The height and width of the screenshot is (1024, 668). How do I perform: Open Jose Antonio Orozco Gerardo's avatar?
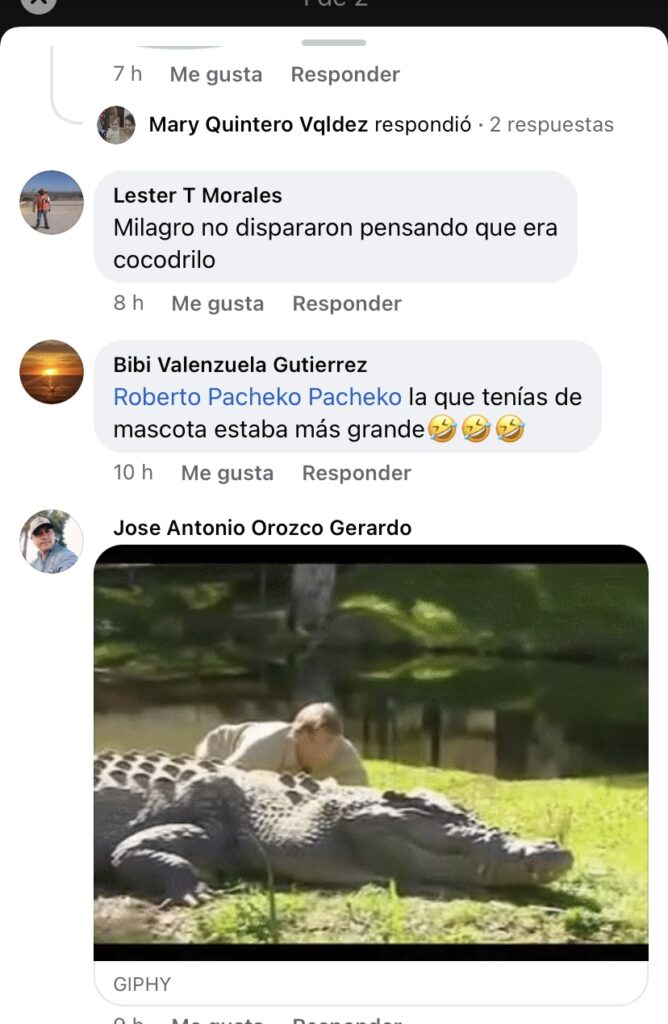pyautogui.click(x=51, y=542)
